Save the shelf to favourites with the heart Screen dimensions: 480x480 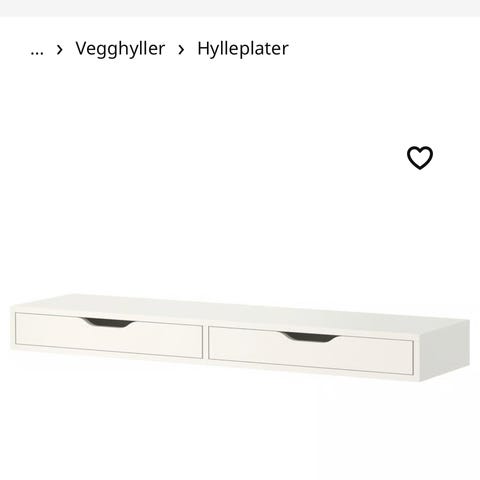tap(420, 158)
